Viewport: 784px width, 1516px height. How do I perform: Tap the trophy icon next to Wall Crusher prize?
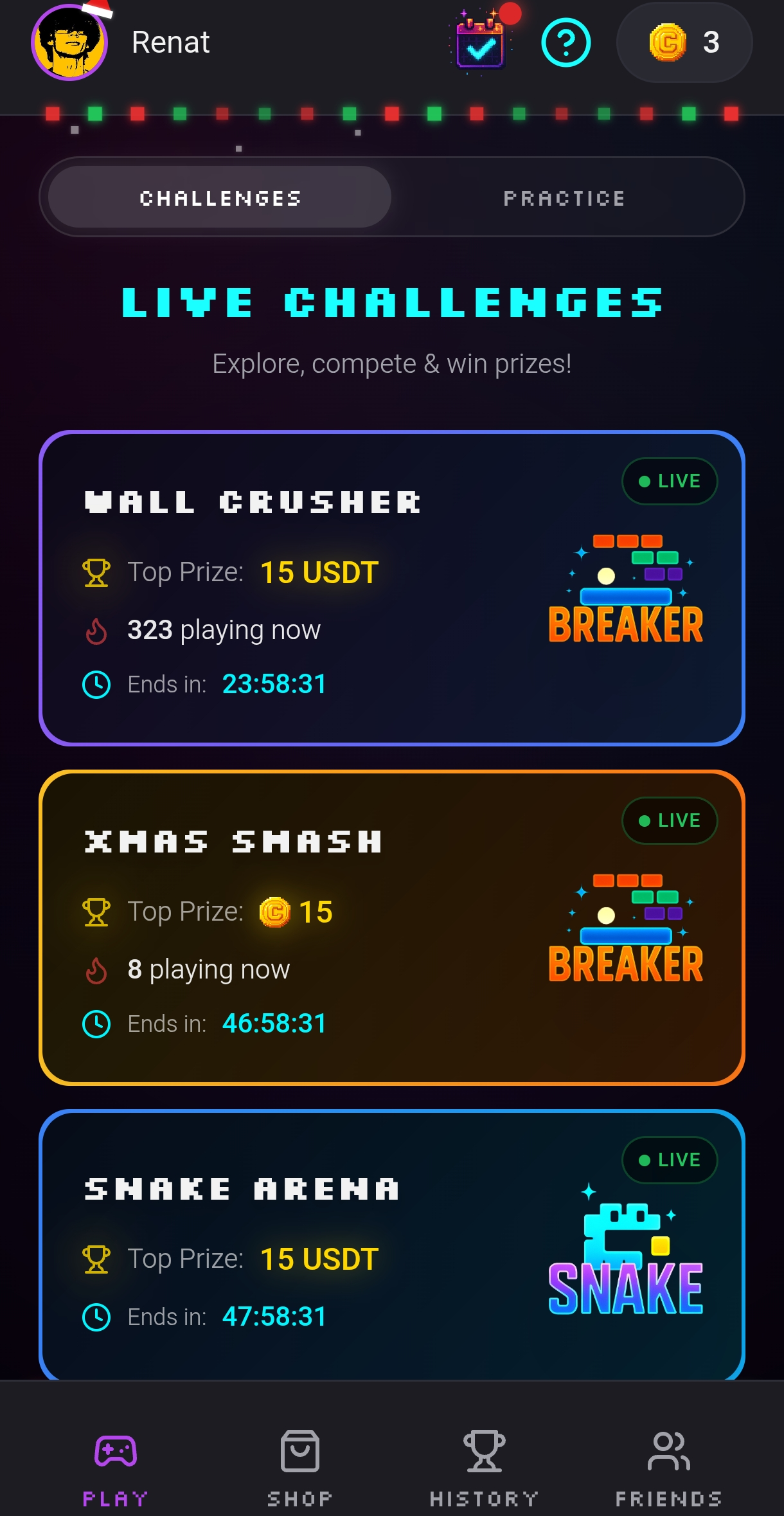[96, 570]
